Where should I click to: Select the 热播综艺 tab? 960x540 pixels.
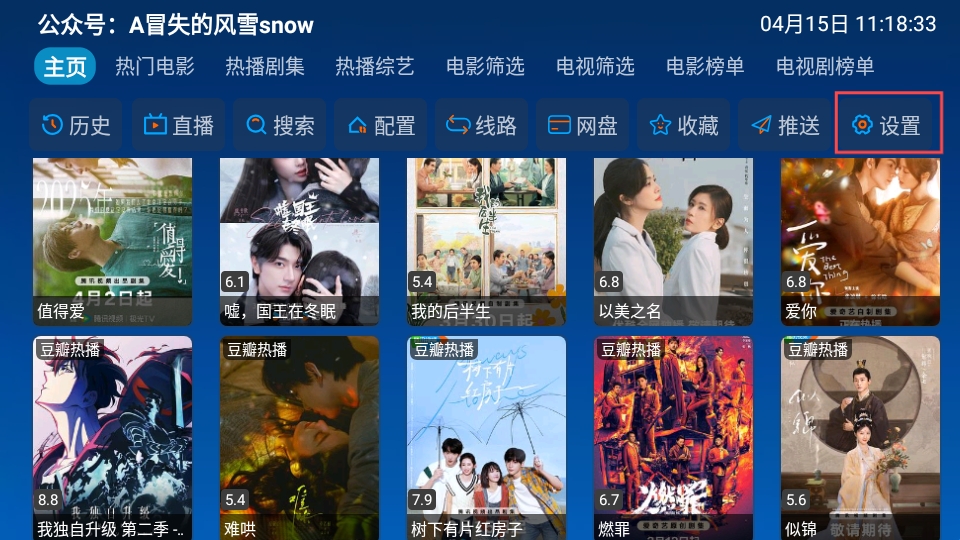[x=375, y=67]
